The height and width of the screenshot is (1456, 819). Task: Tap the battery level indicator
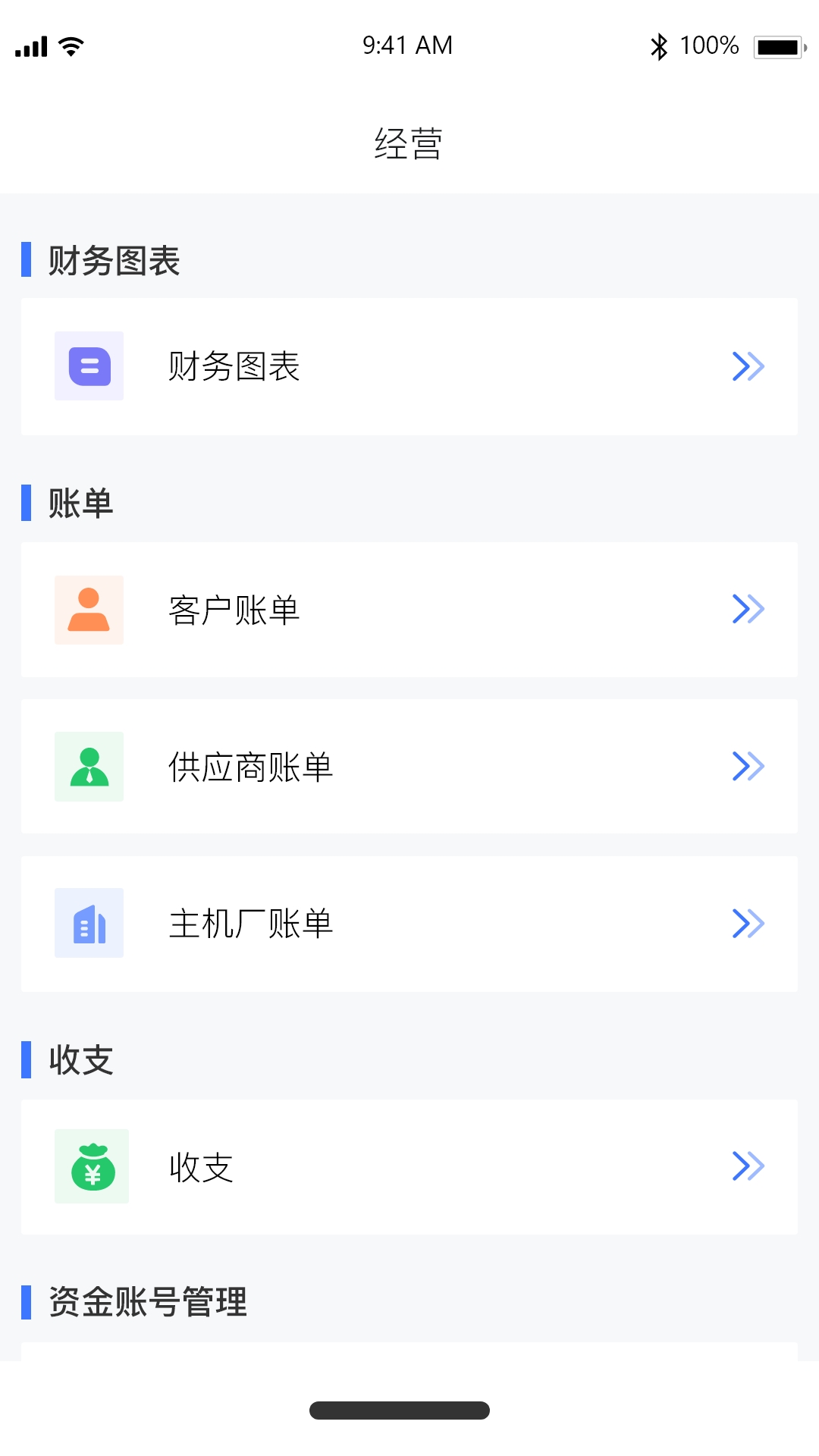point(778,45)
